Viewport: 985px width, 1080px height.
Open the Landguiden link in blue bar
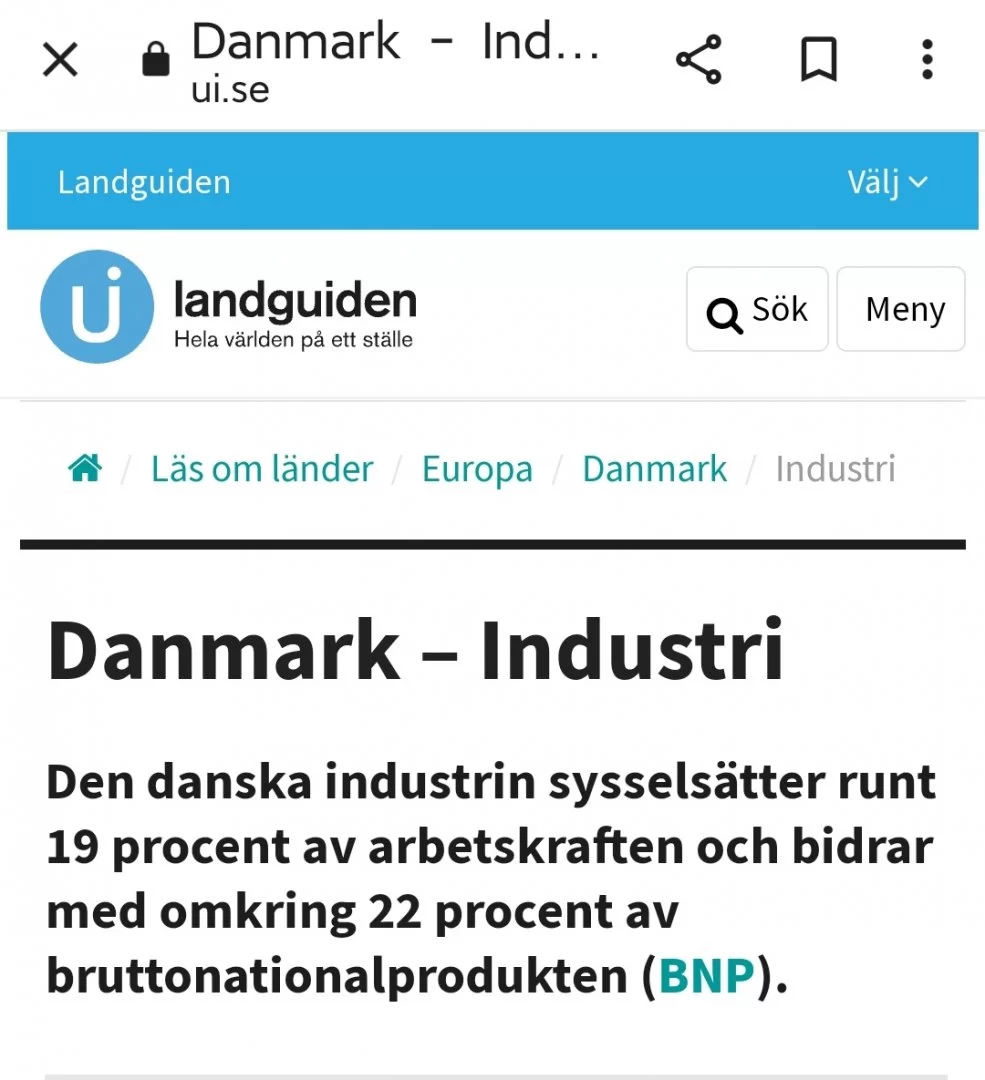pyautogui.click(x=144, y=182)
